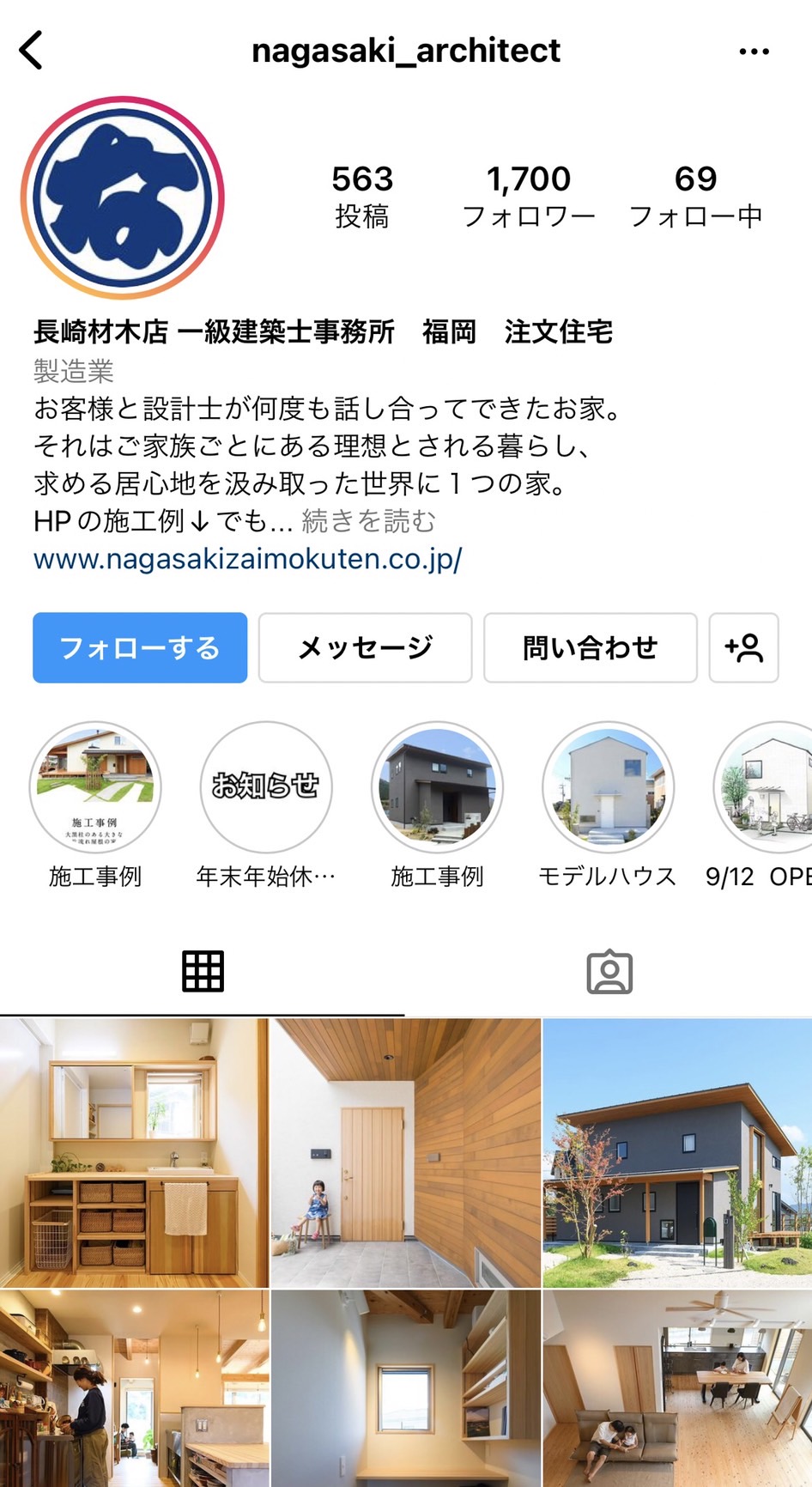Tap the 問い合わせ button

click(591, 647)
